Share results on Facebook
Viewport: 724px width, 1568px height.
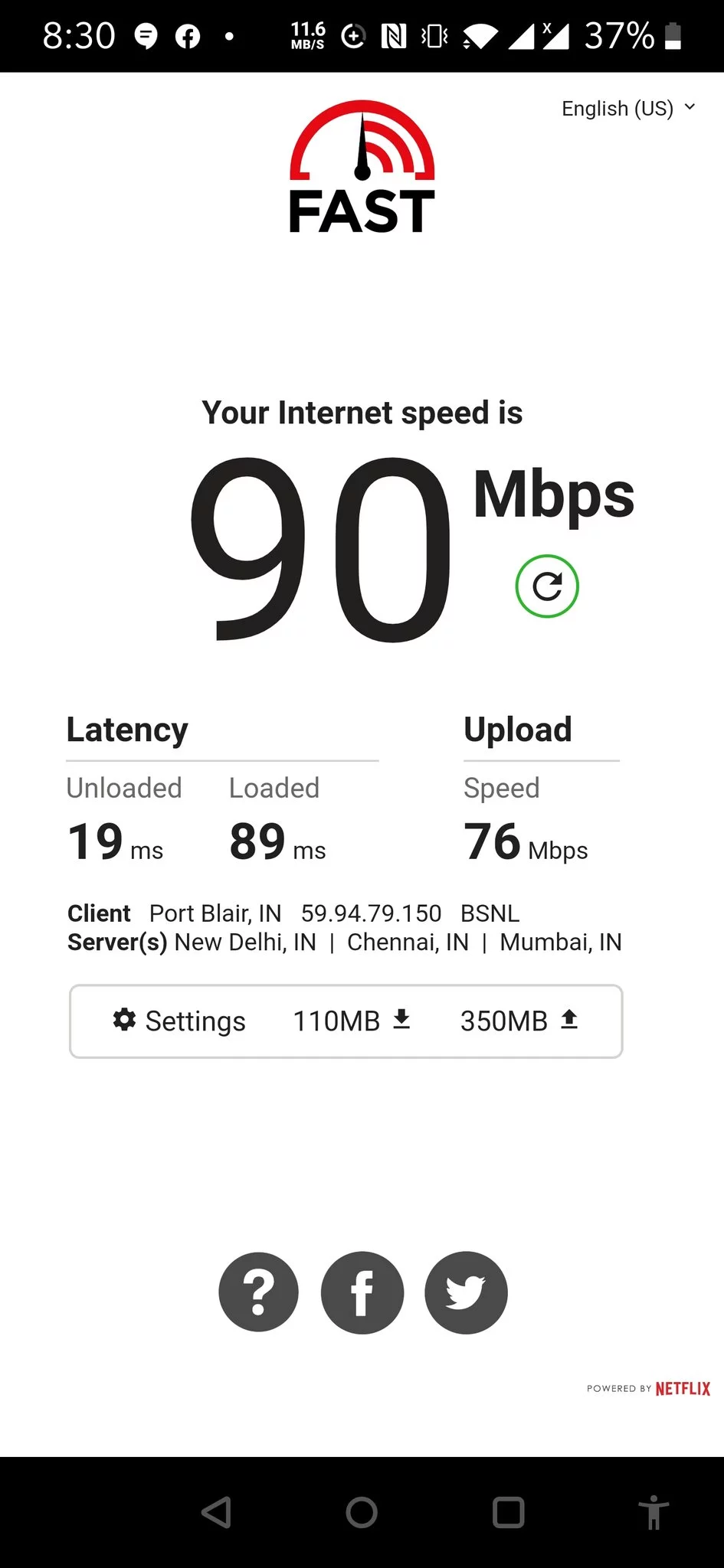(362, 1292)
